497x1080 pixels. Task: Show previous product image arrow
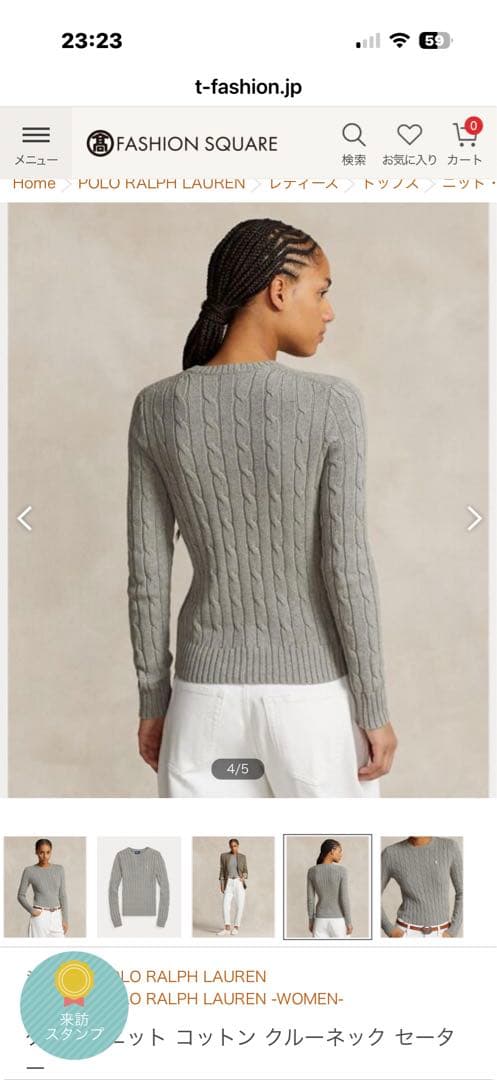pyautogui.click(x=25, y=519)
